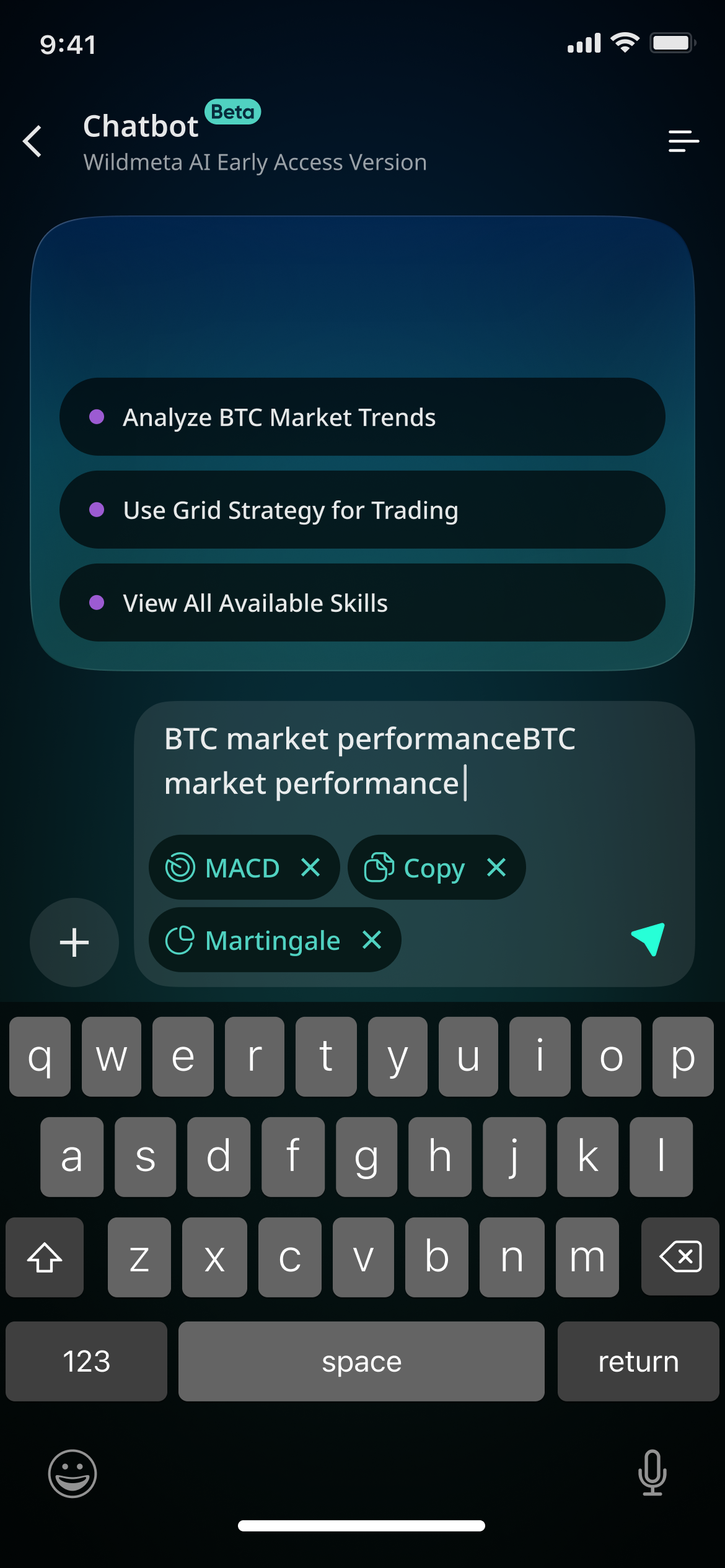Open the menu icon at top right

coord(683,141)
